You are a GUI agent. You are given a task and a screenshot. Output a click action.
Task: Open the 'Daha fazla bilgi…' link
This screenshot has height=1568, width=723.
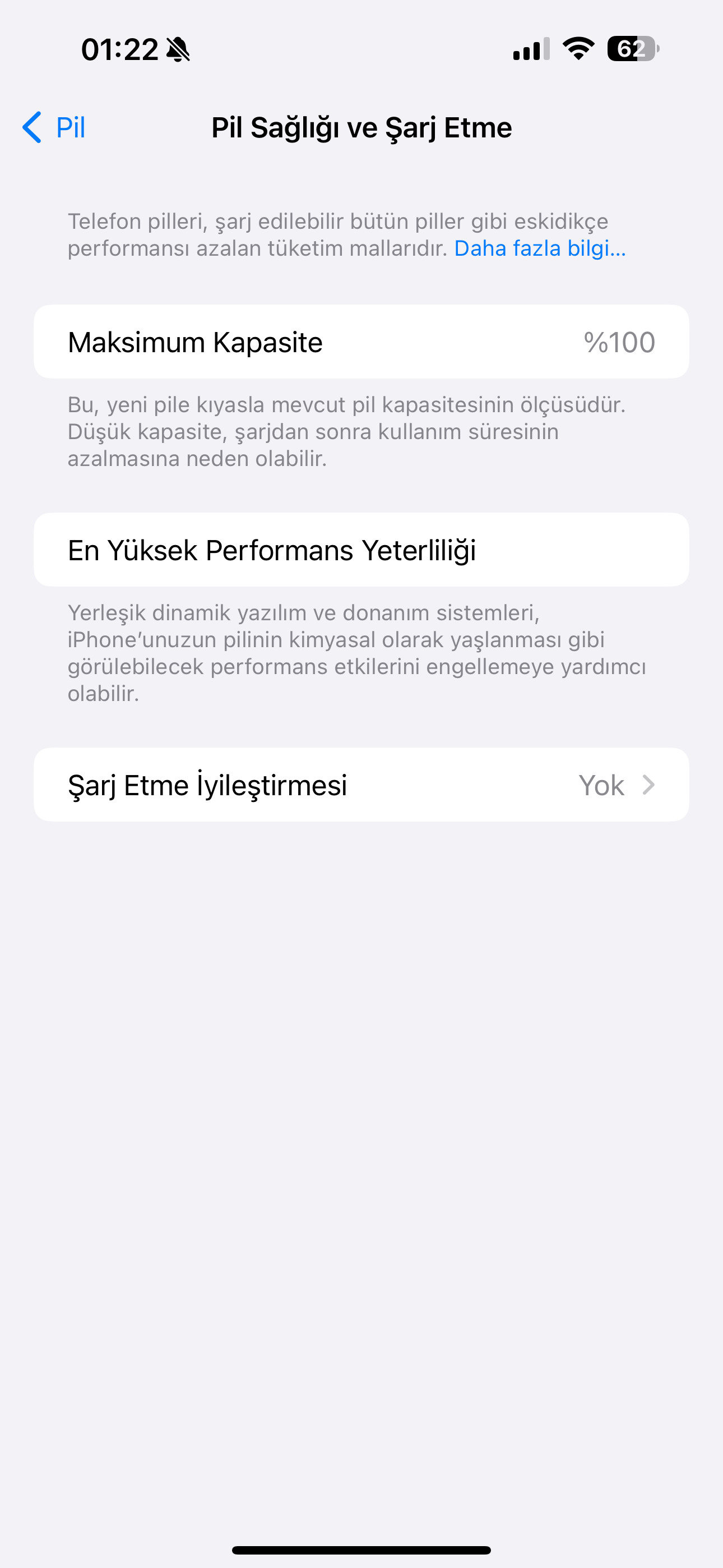[x=539, y=248]
